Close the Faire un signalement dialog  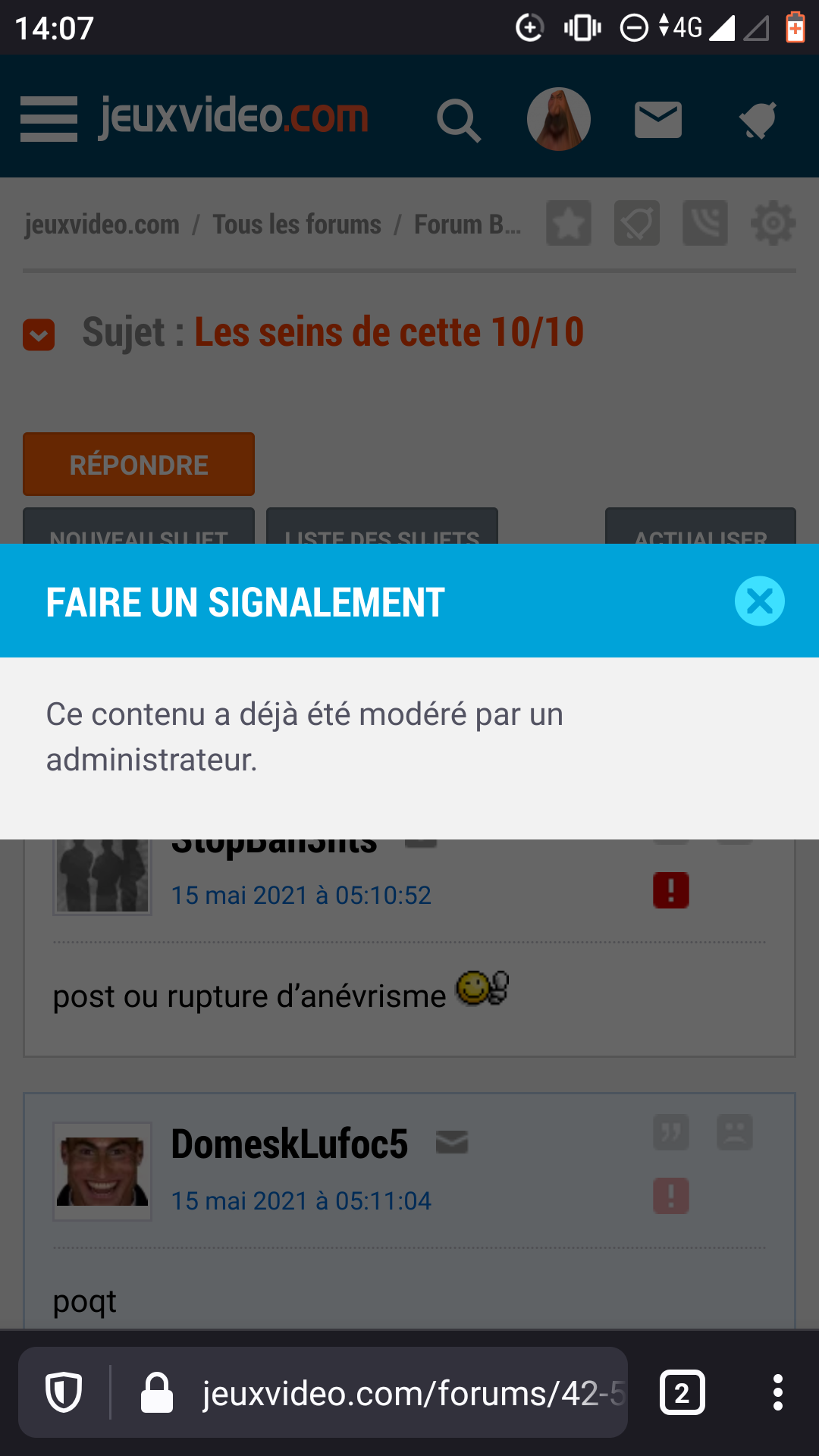click(759, 601)
